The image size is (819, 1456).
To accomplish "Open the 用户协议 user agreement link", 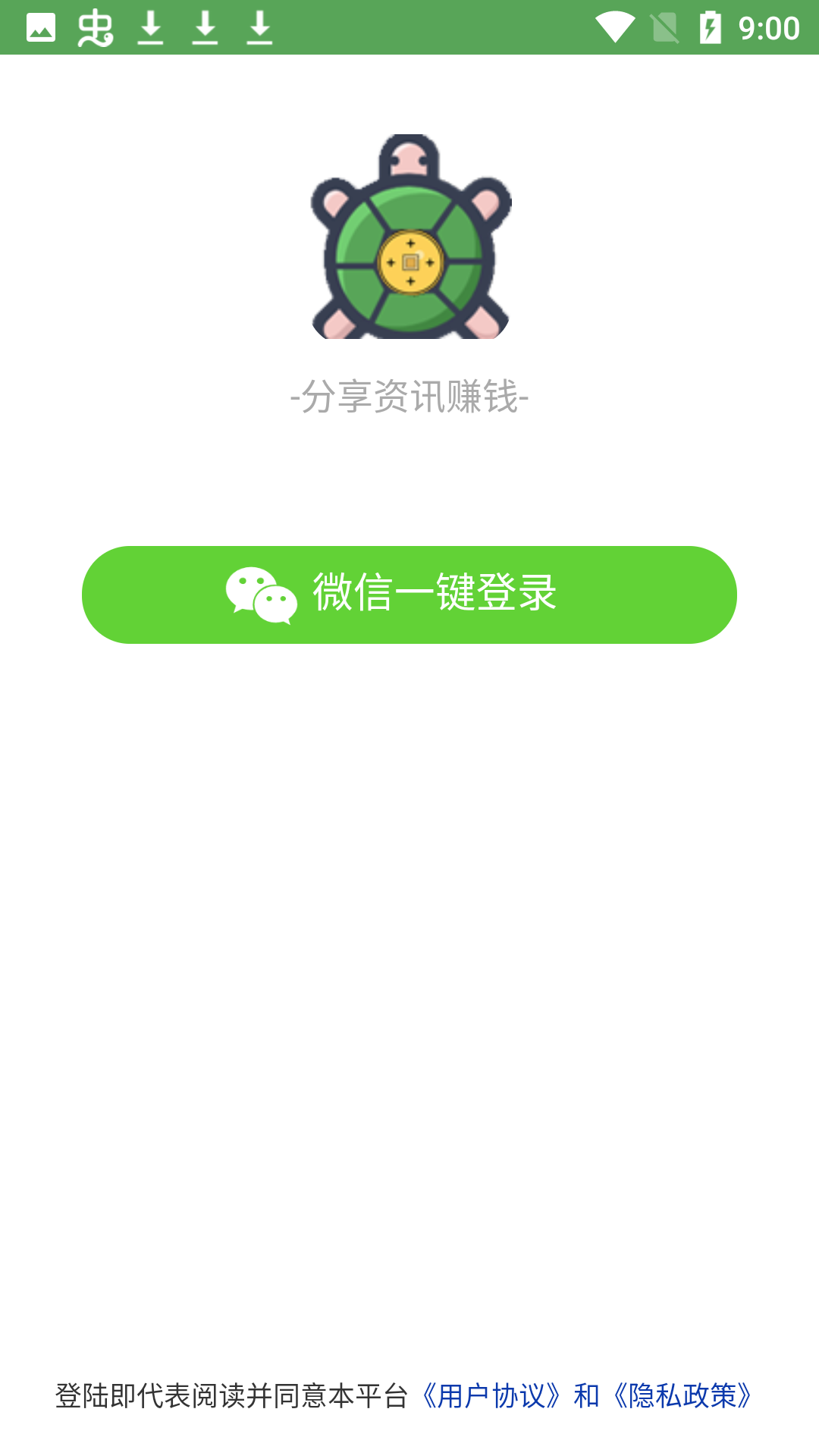I will click(x=491, y=1396).
